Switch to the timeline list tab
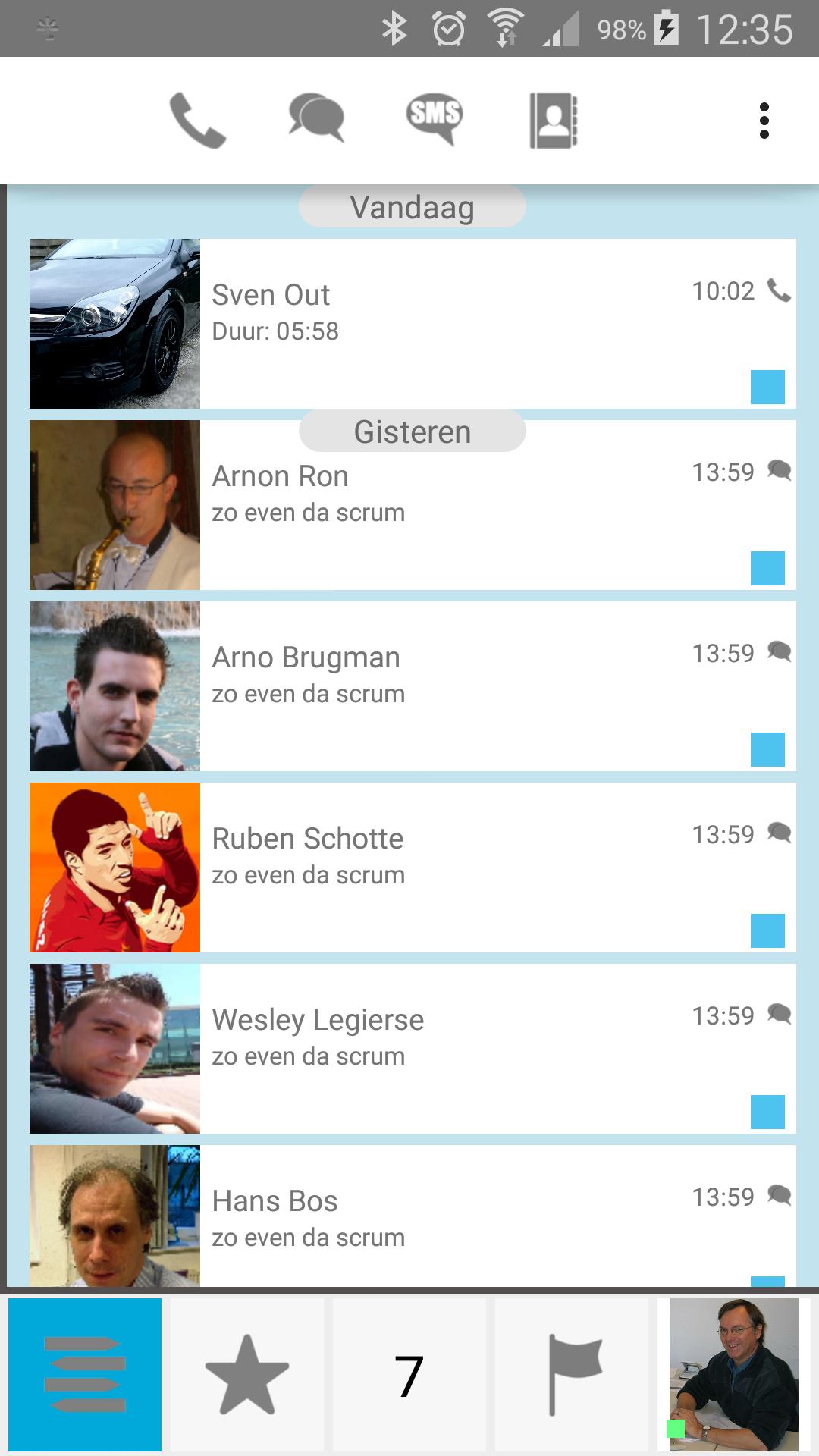Viewport: 819px width, 1456px height. coord(85,1374)
